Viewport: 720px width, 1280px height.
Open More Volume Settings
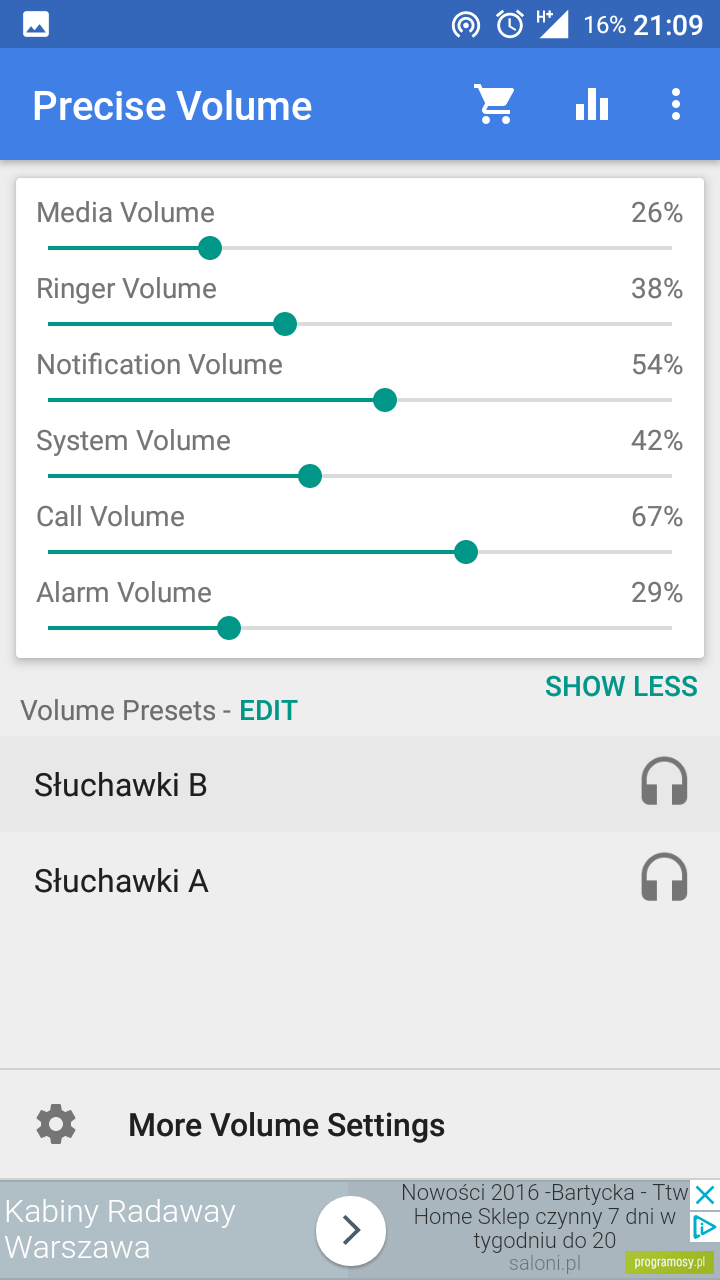pos(360,1125)
